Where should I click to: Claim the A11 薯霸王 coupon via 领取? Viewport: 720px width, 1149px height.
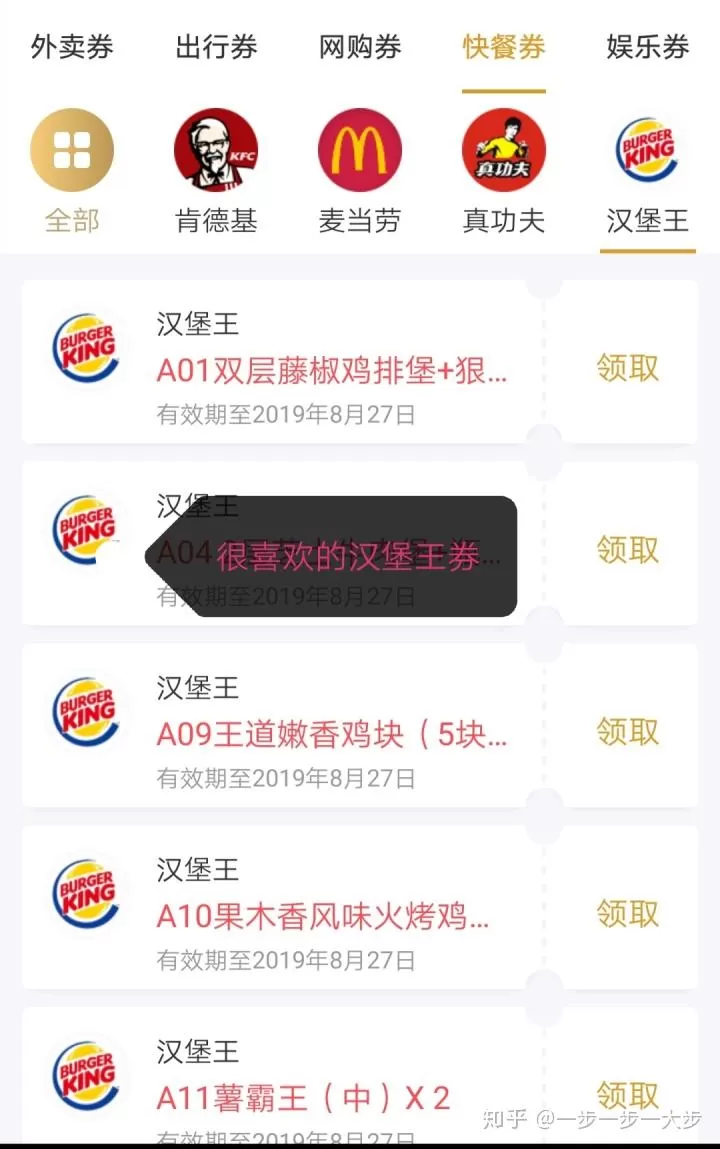[x=626, y=1096]
